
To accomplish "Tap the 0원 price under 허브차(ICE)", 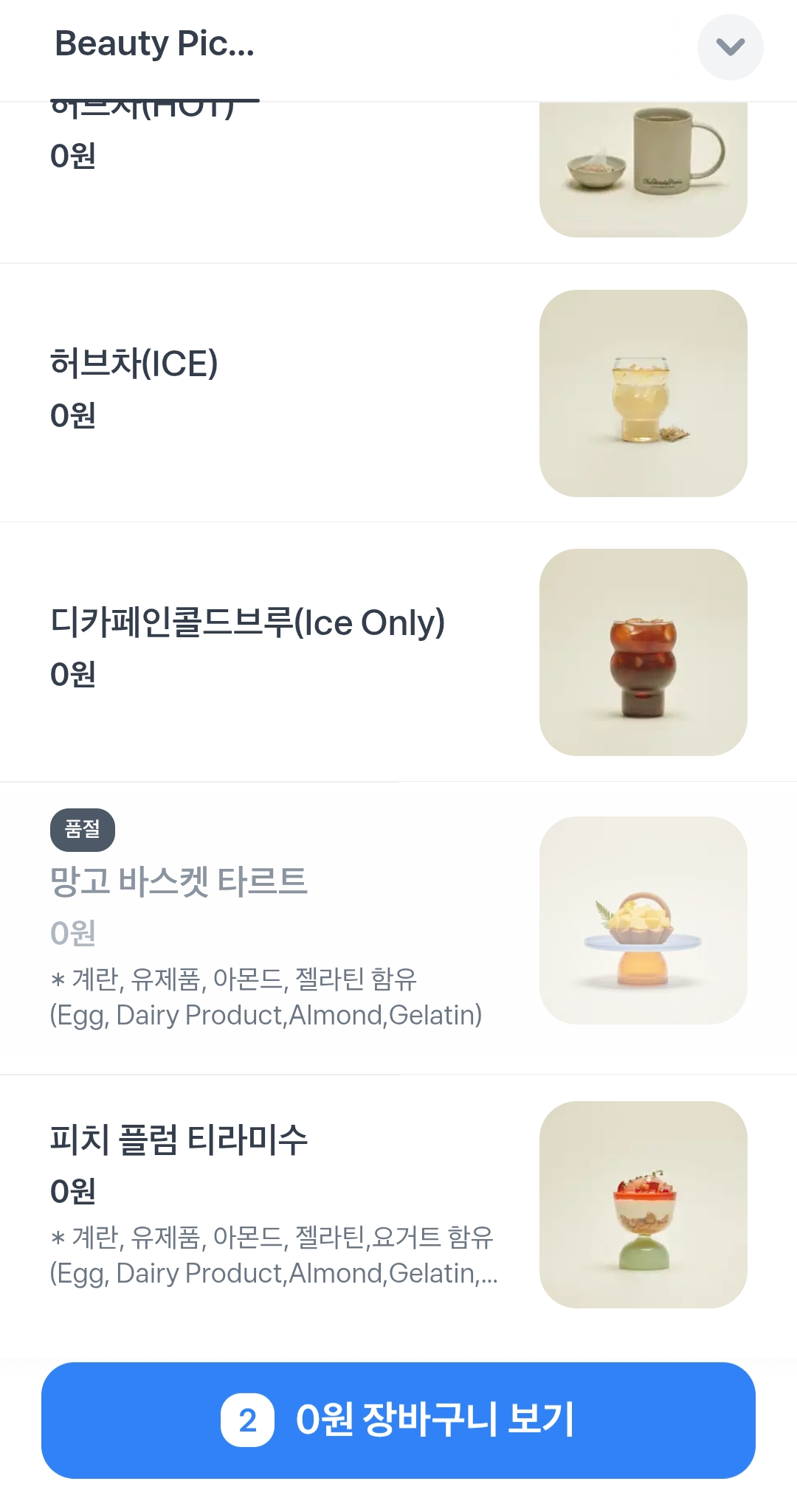I will pos(71,415).
